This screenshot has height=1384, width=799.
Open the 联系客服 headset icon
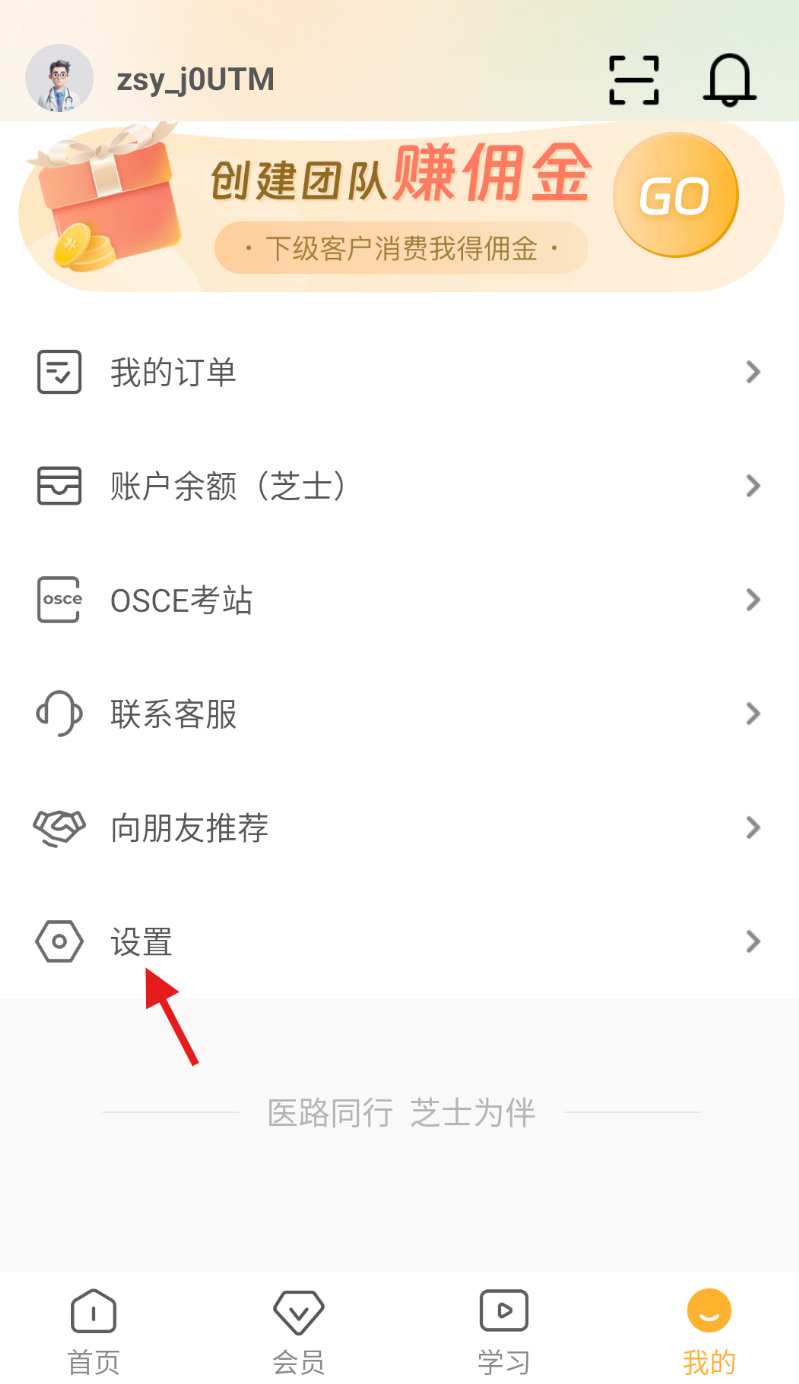point(59,713)
